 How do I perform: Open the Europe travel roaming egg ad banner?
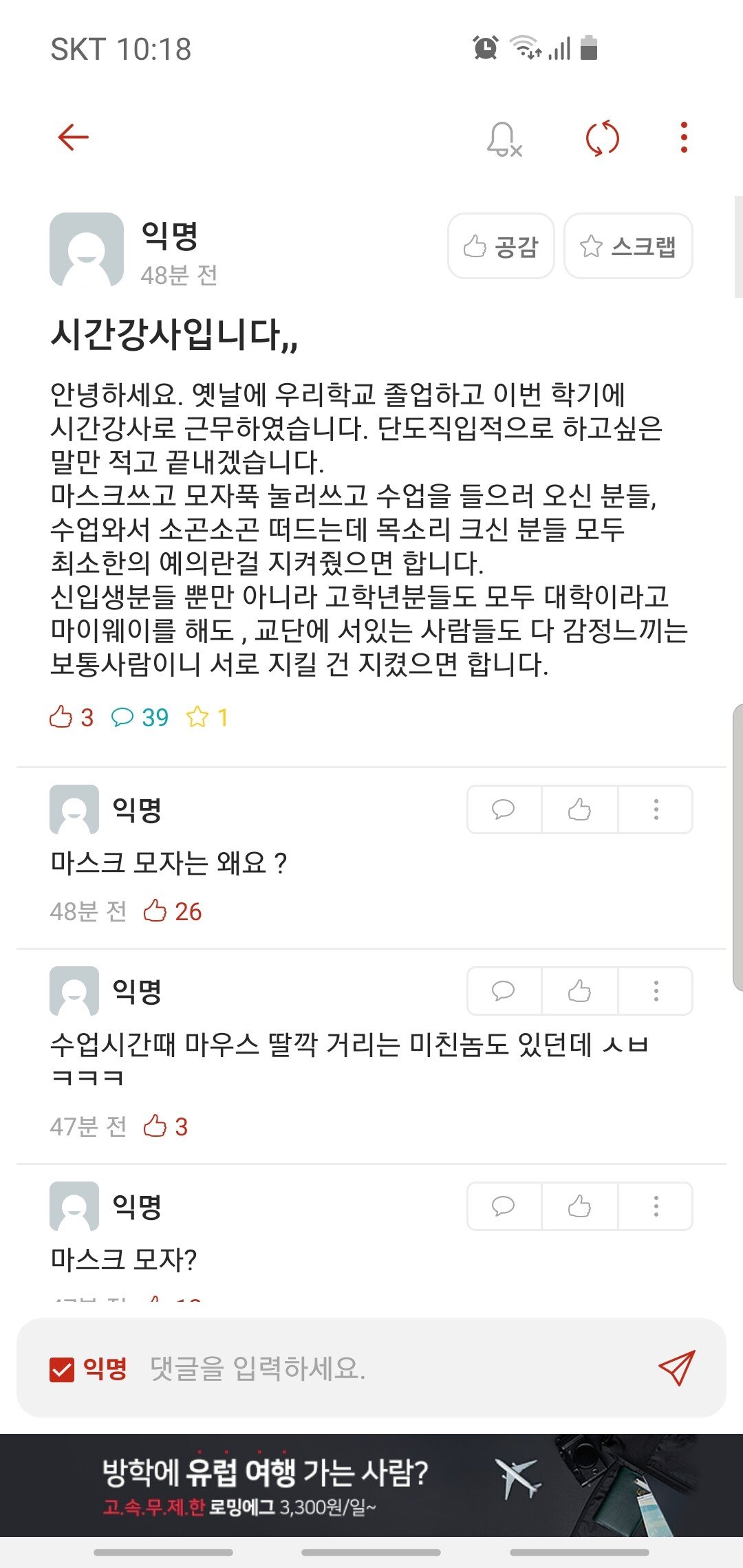pos(371,1485)
